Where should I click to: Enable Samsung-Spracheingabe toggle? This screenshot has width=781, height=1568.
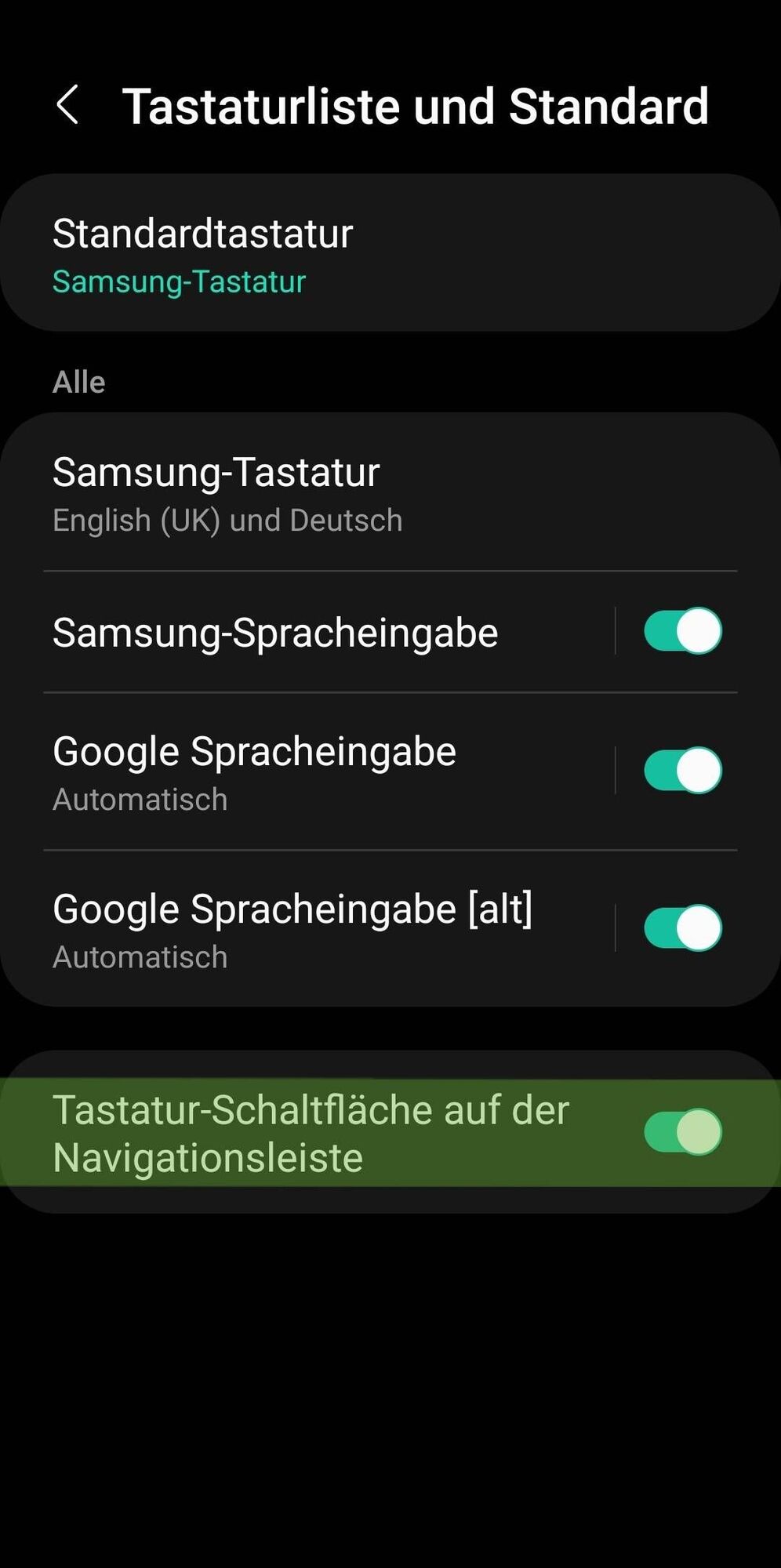[681, 630]
